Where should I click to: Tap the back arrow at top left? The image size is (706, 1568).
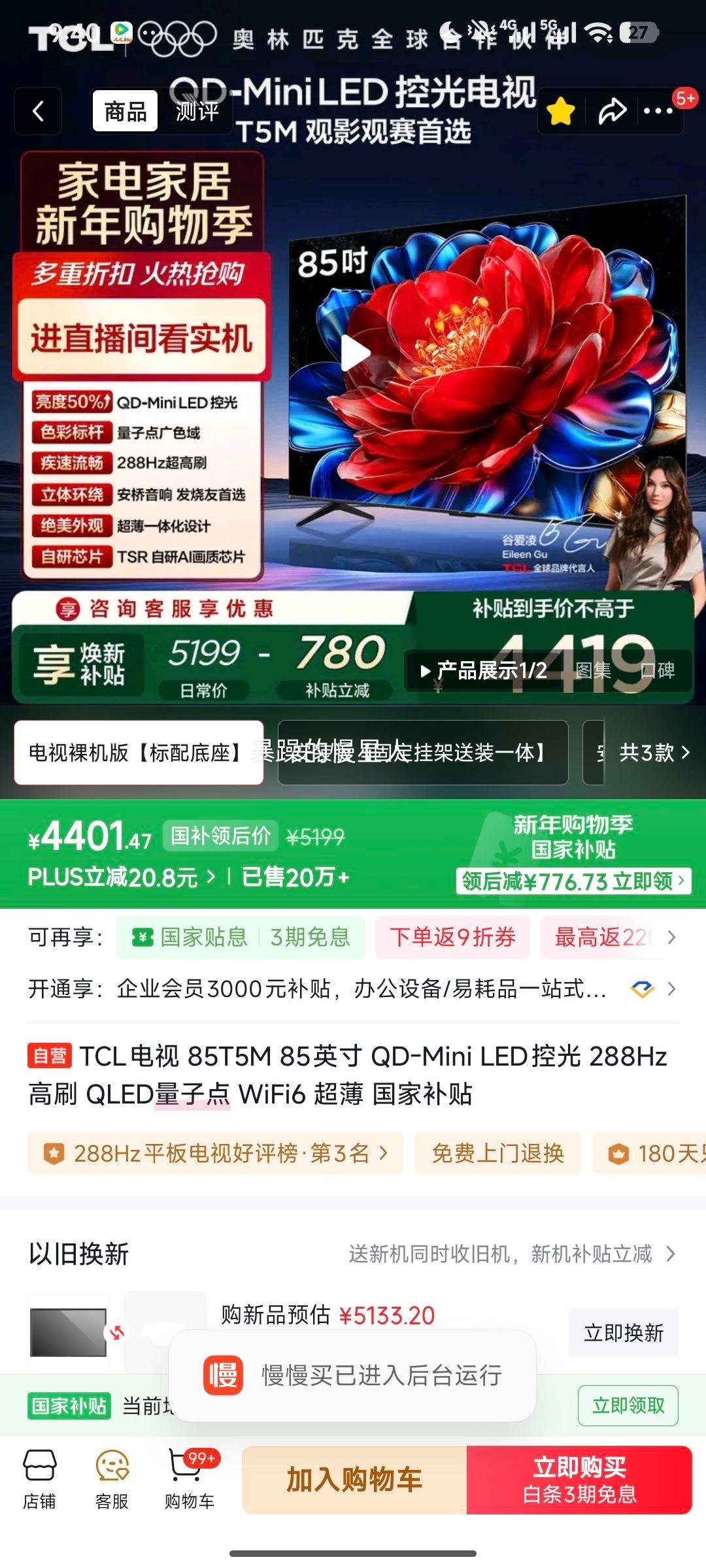(x=37, y=110)
